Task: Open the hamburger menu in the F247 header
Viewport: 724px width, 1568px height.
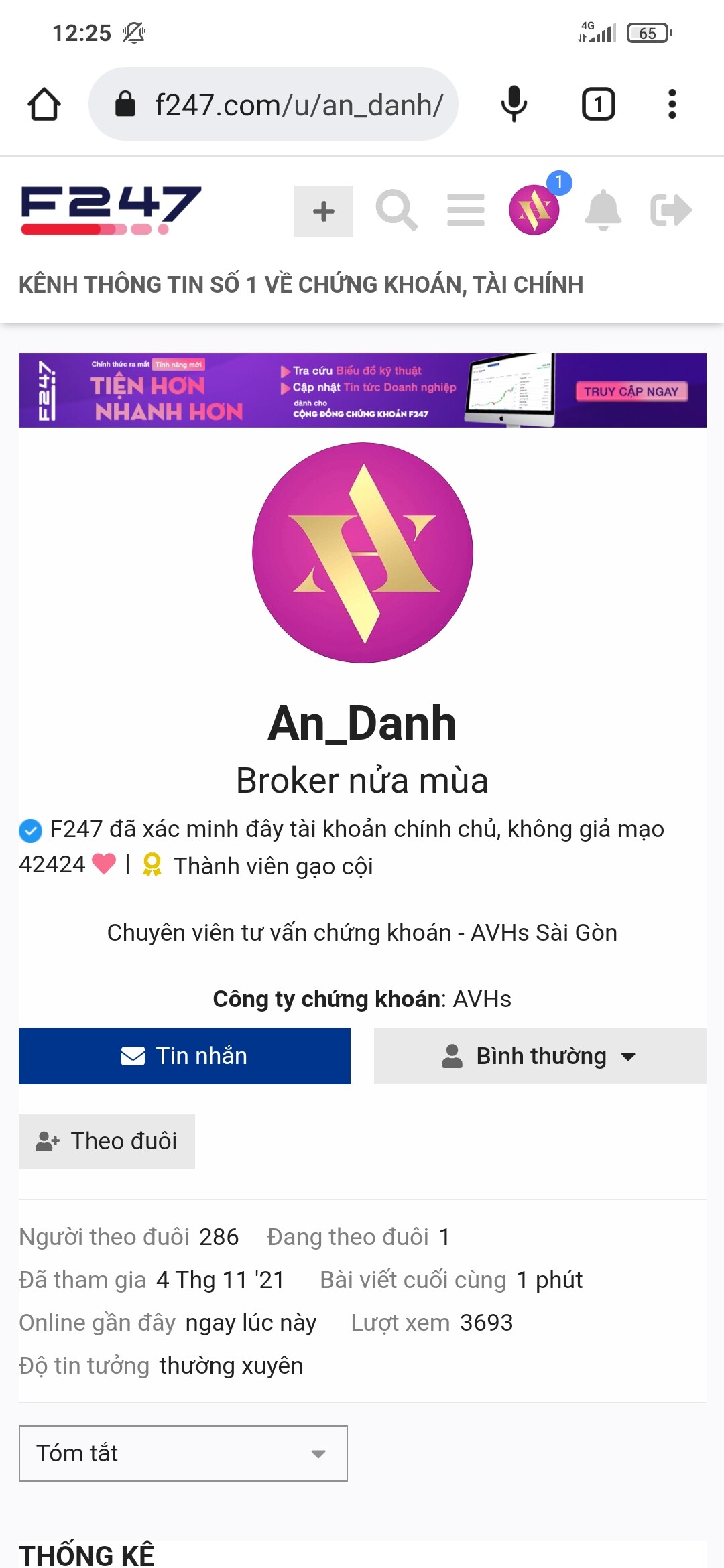Action: 466,210
